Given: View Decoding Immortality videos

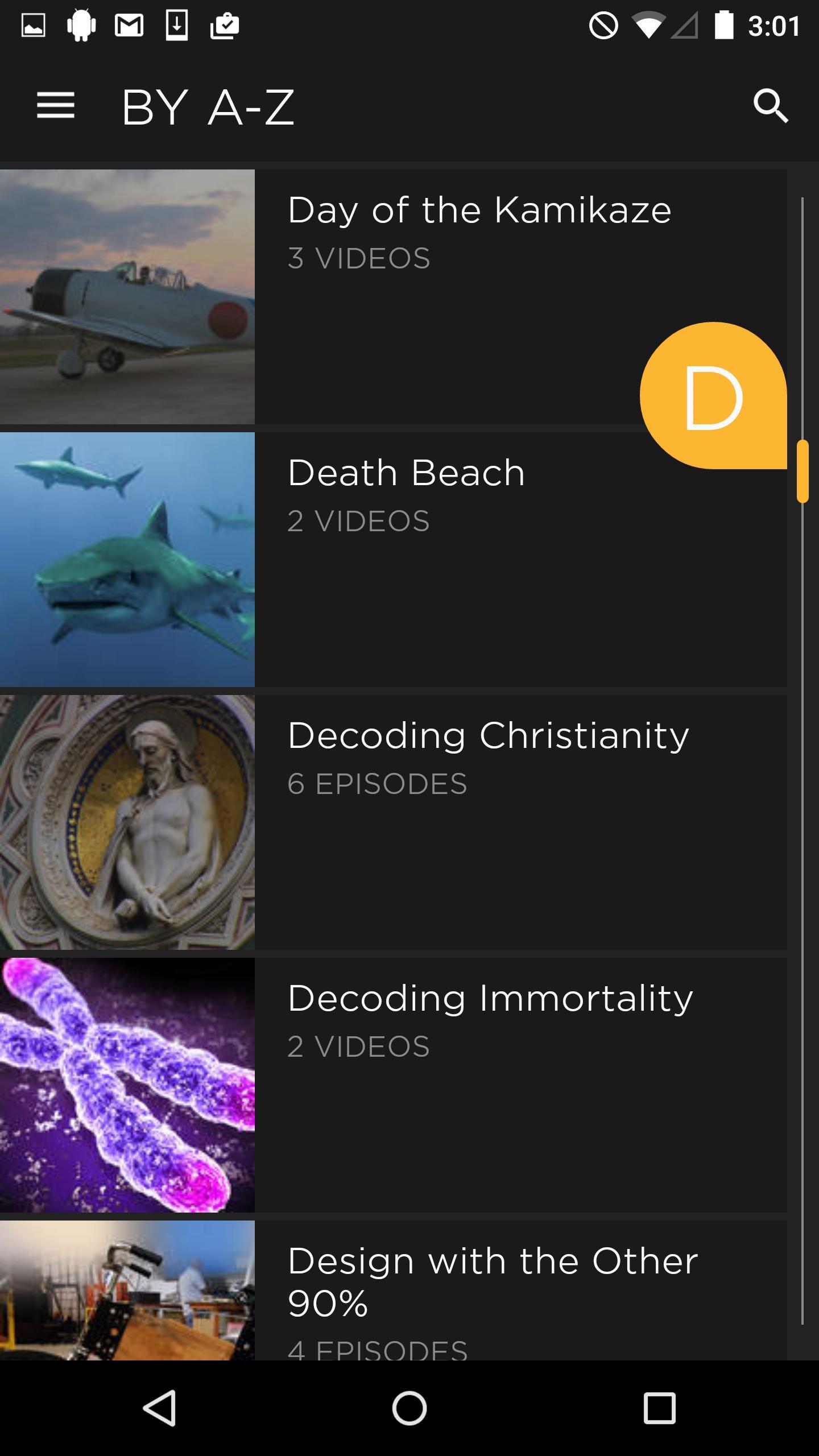Looking at the screenshot, I should [490, 999].
